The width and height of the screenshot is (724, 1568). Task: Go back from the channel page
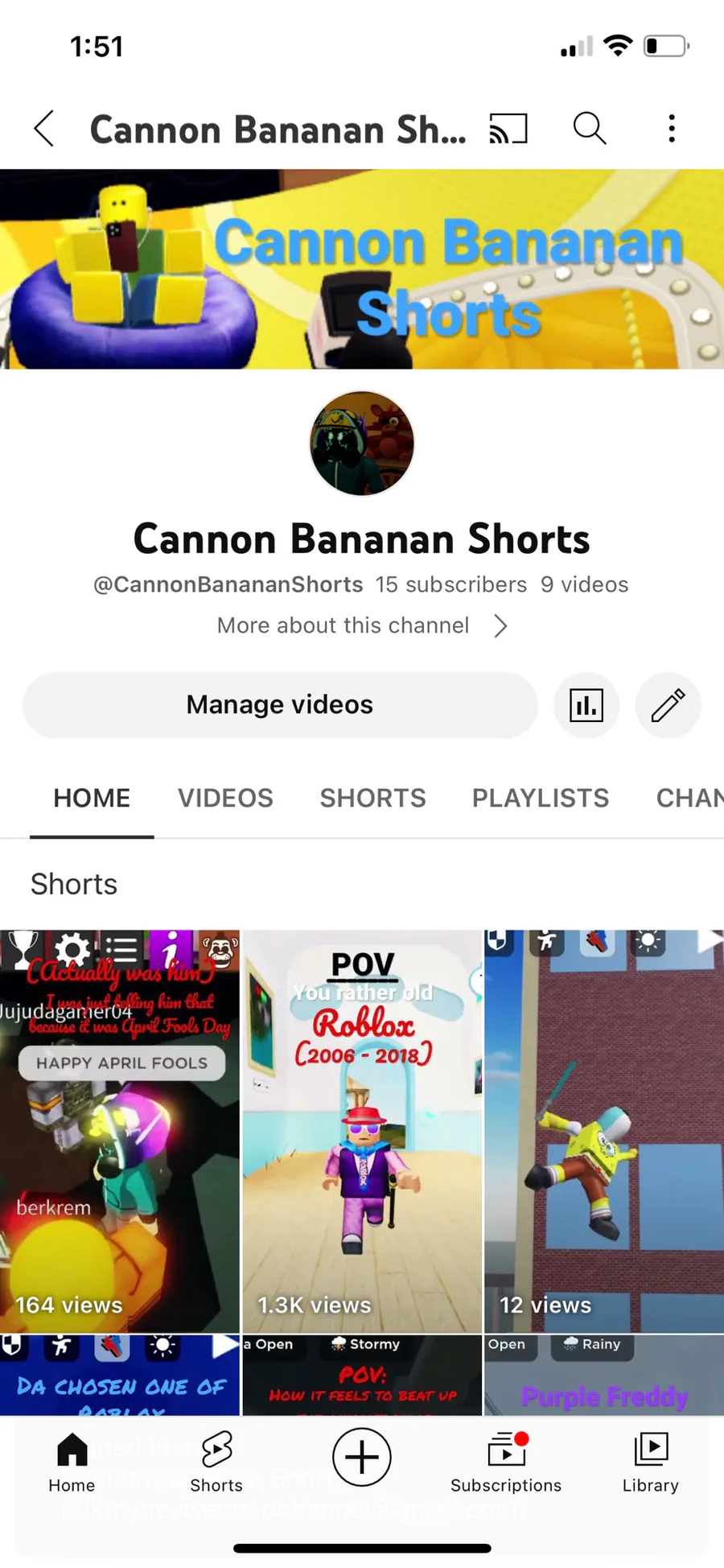[x=45, y=129]
